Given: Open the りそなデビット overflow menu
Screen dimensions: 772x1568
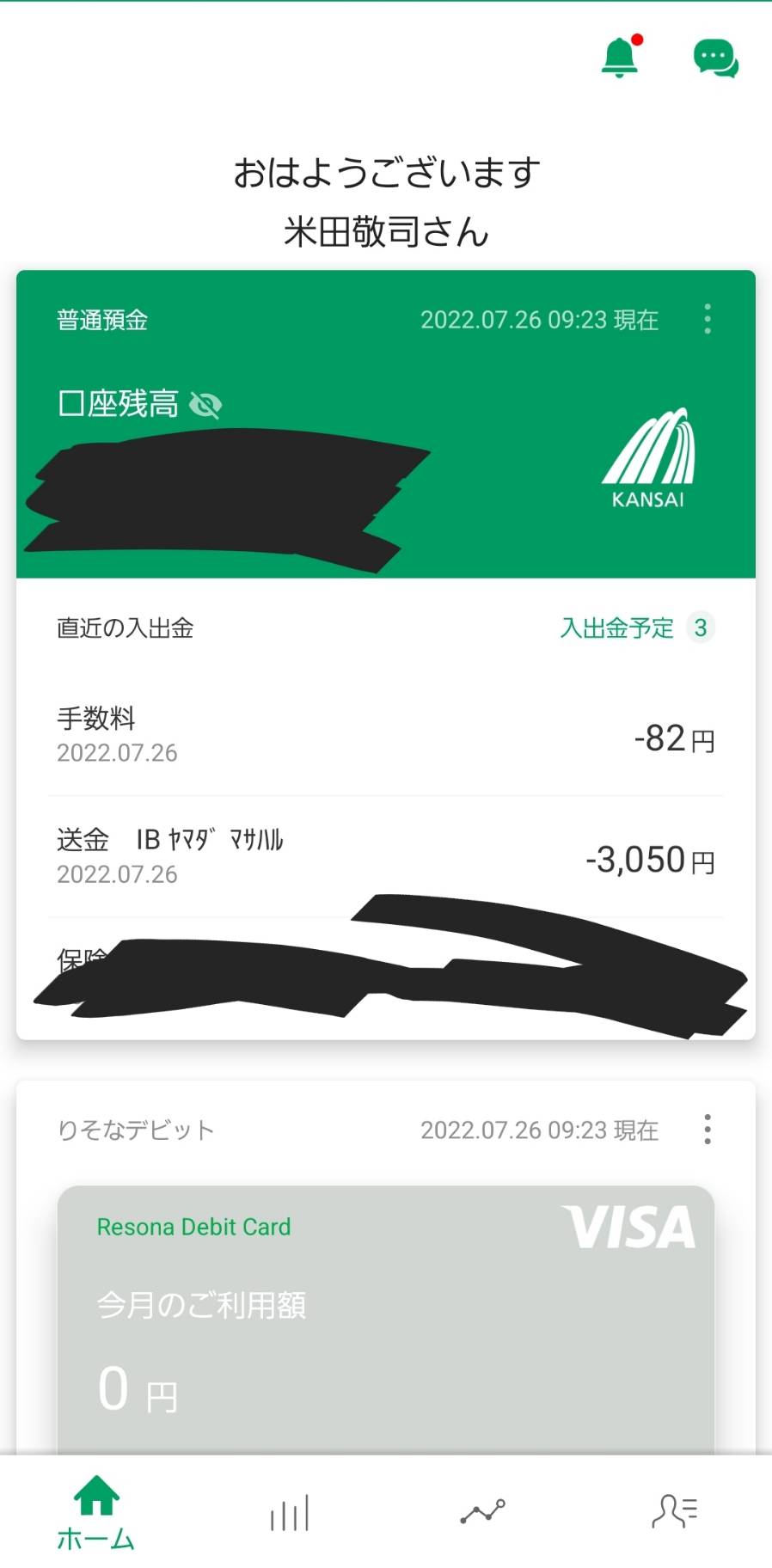Looking at the screenshot, I should coord(708,1129).
